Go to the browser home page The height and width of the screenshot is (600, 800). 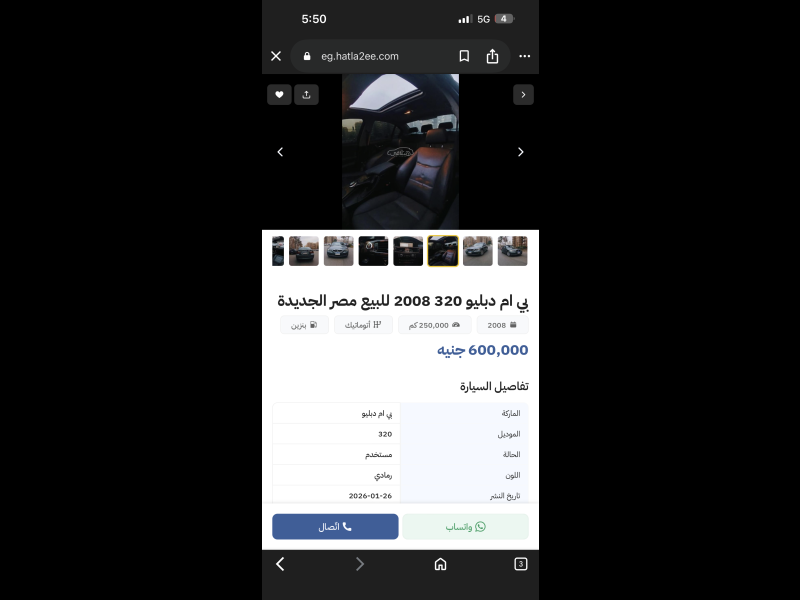click(x=440, y=564)
